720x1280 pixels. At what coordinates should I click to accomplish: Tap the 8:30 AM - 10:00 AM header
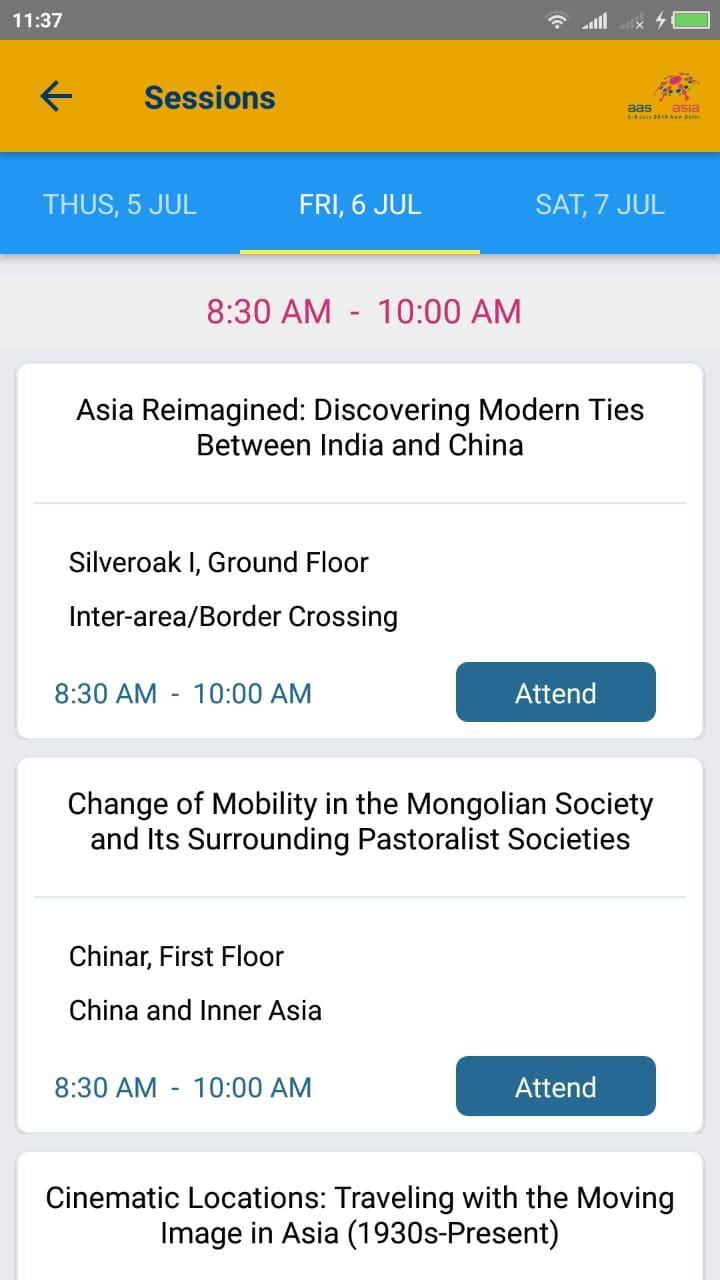(x=360, y=311)
